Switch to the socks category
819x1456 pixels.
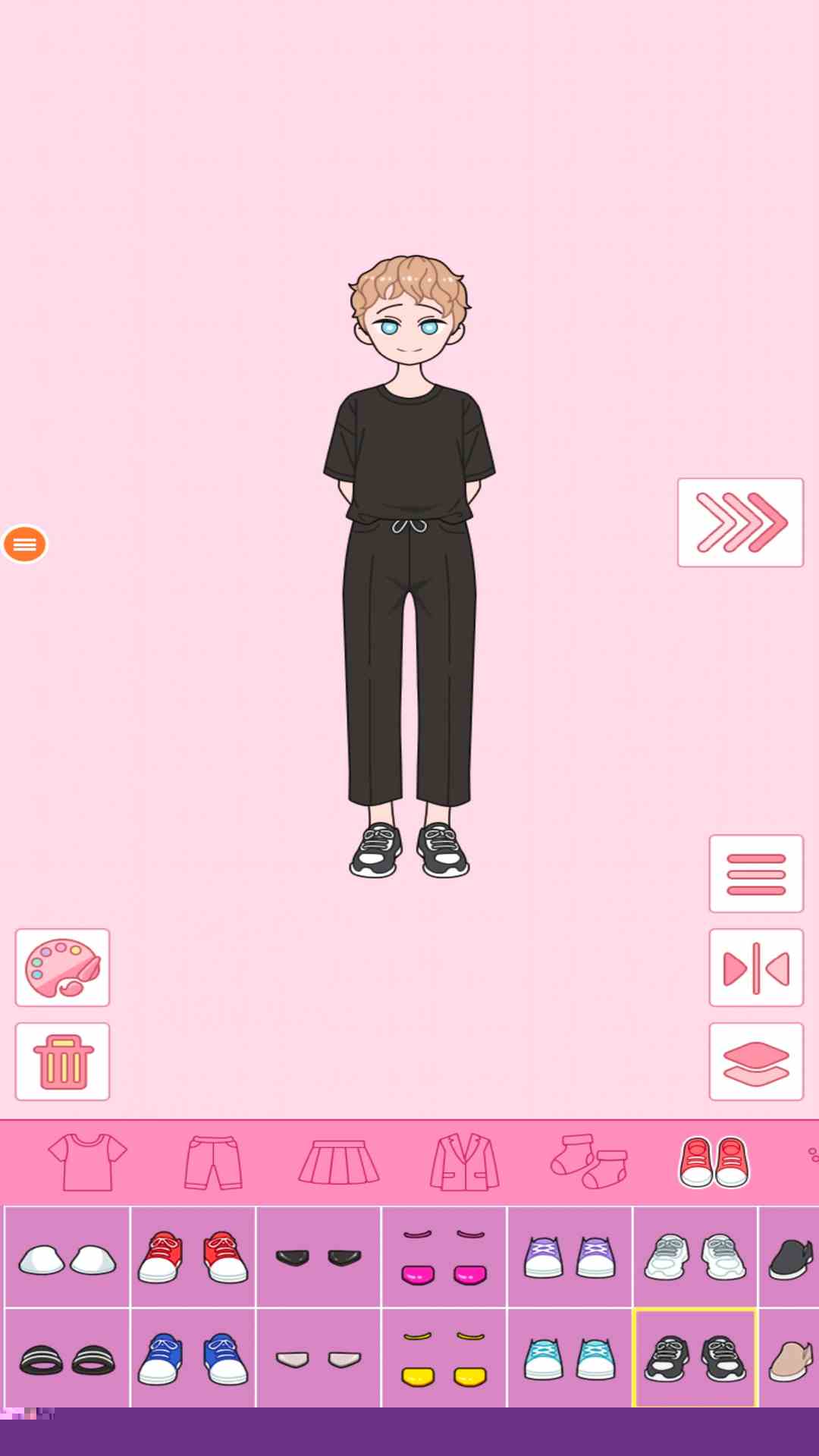click(x=589, y=1162)
